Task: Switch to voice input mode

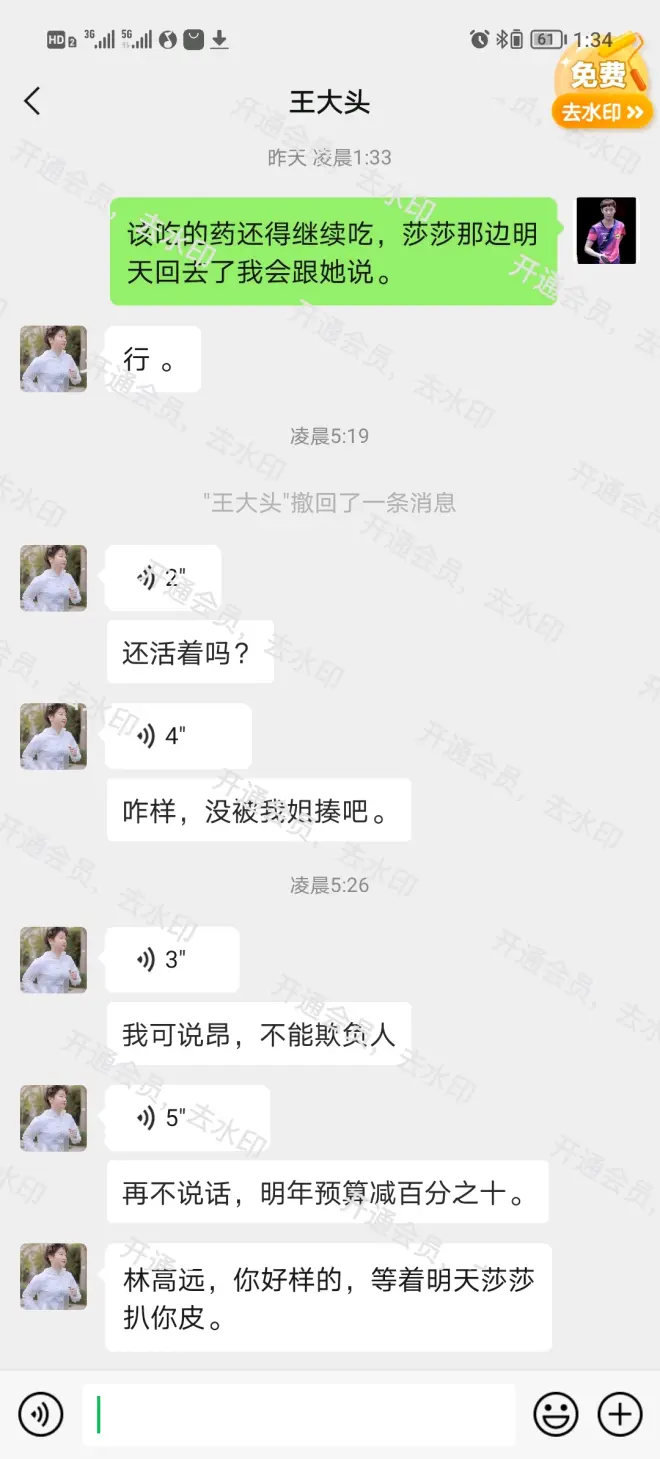Action: pos(41,1414)
